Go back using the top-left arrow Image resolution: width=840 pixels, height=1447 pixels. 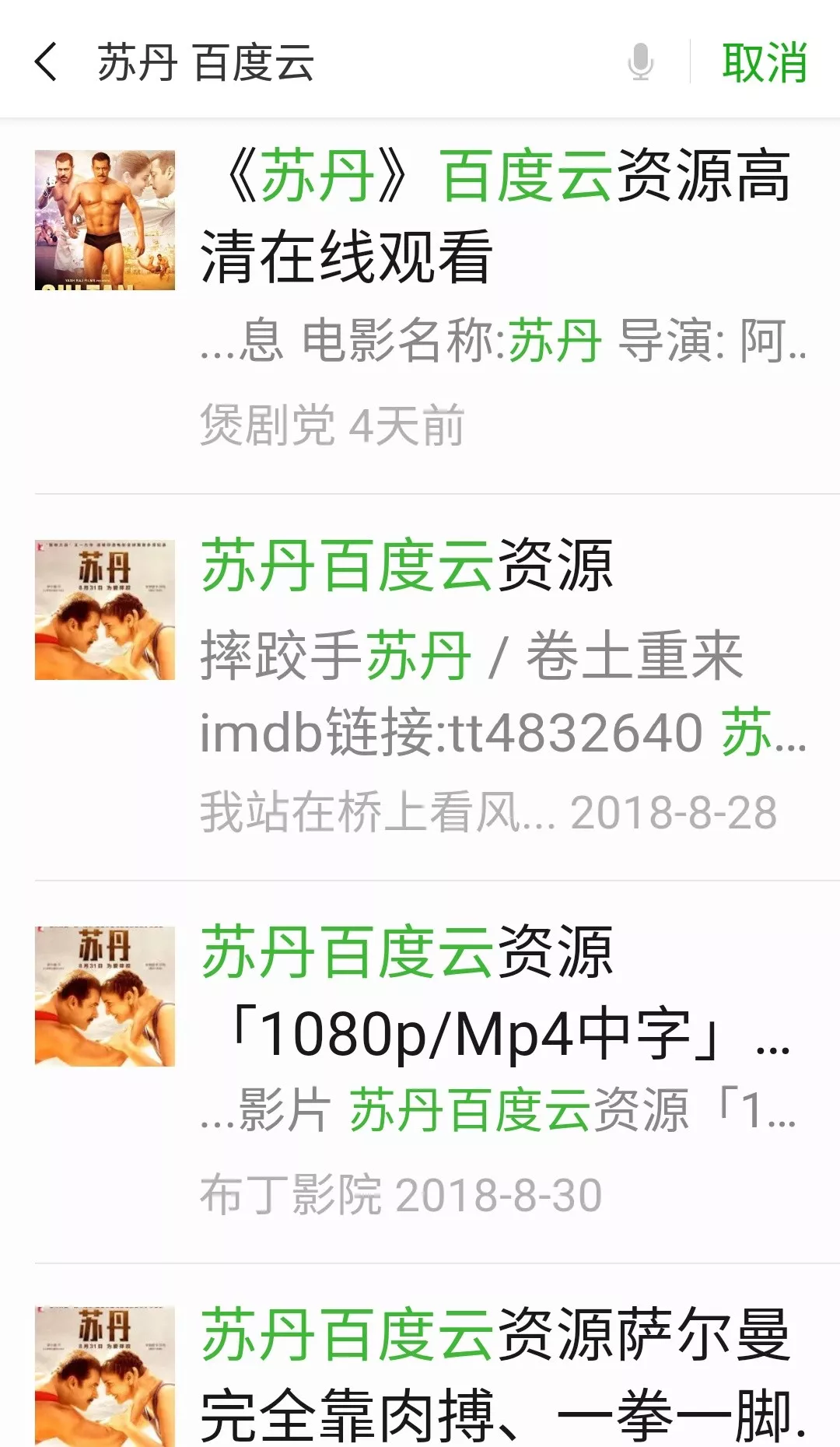point(47,62)
